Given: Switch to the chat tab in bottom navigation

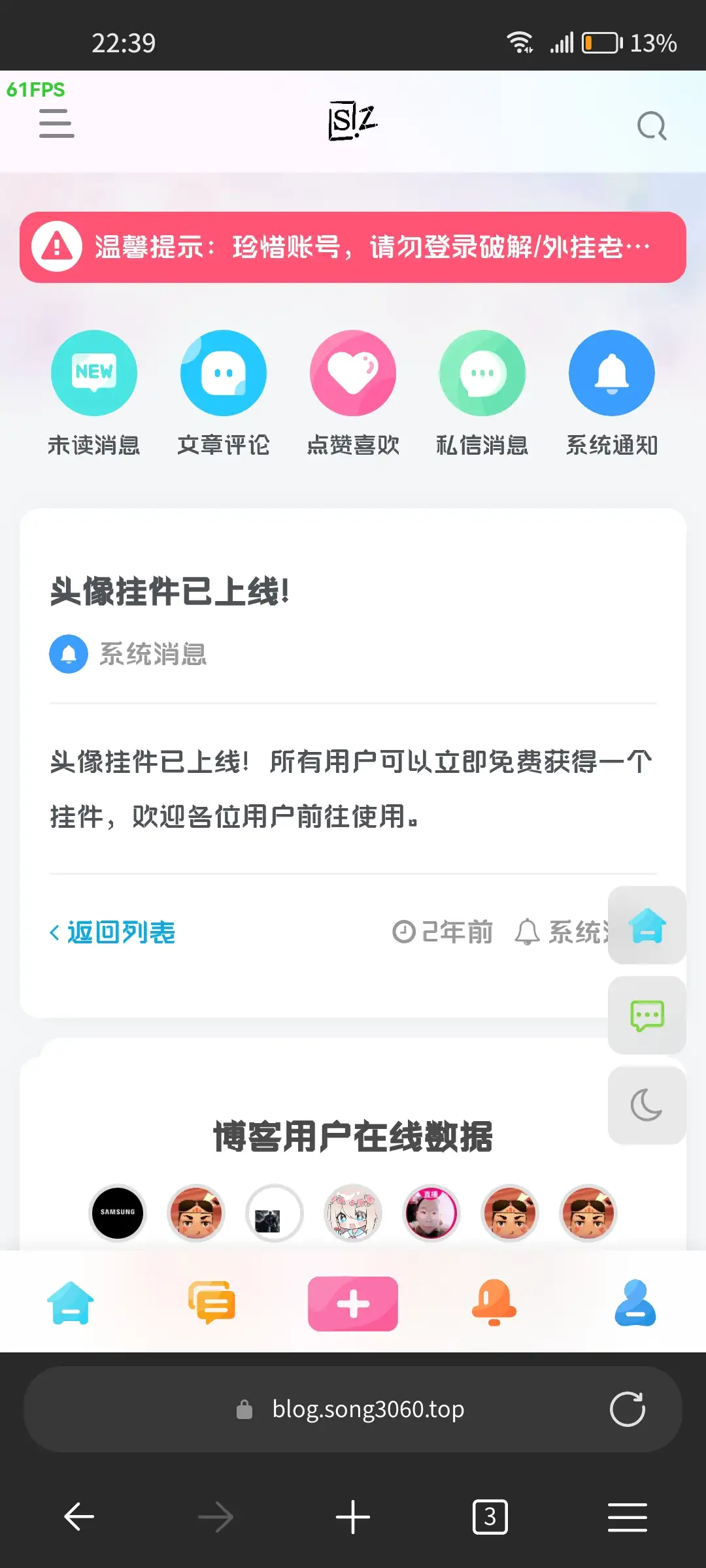Looking at the screenshot, I should 212,1303.
